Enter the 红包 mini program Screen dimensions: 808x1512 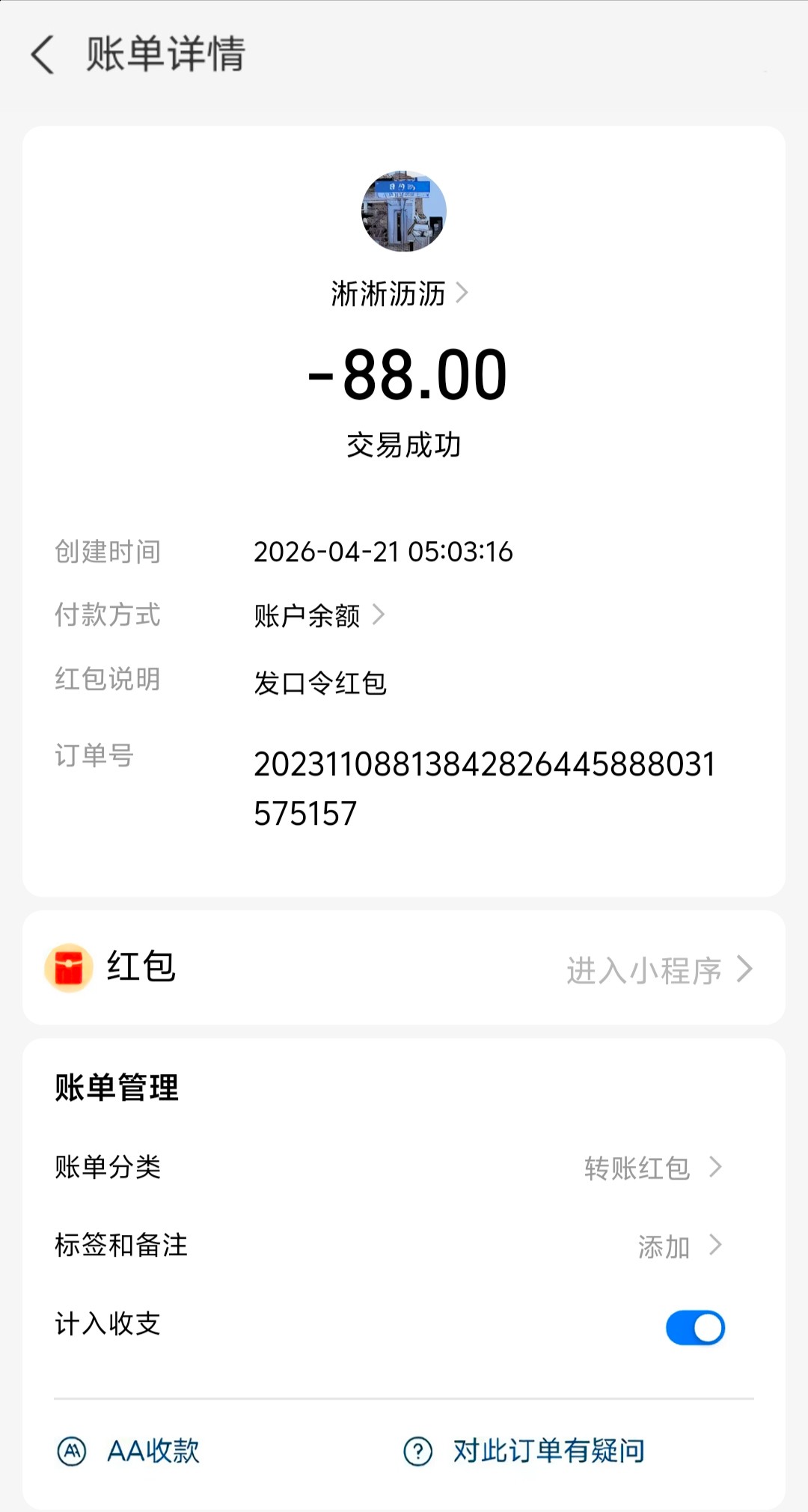point(658,970)
